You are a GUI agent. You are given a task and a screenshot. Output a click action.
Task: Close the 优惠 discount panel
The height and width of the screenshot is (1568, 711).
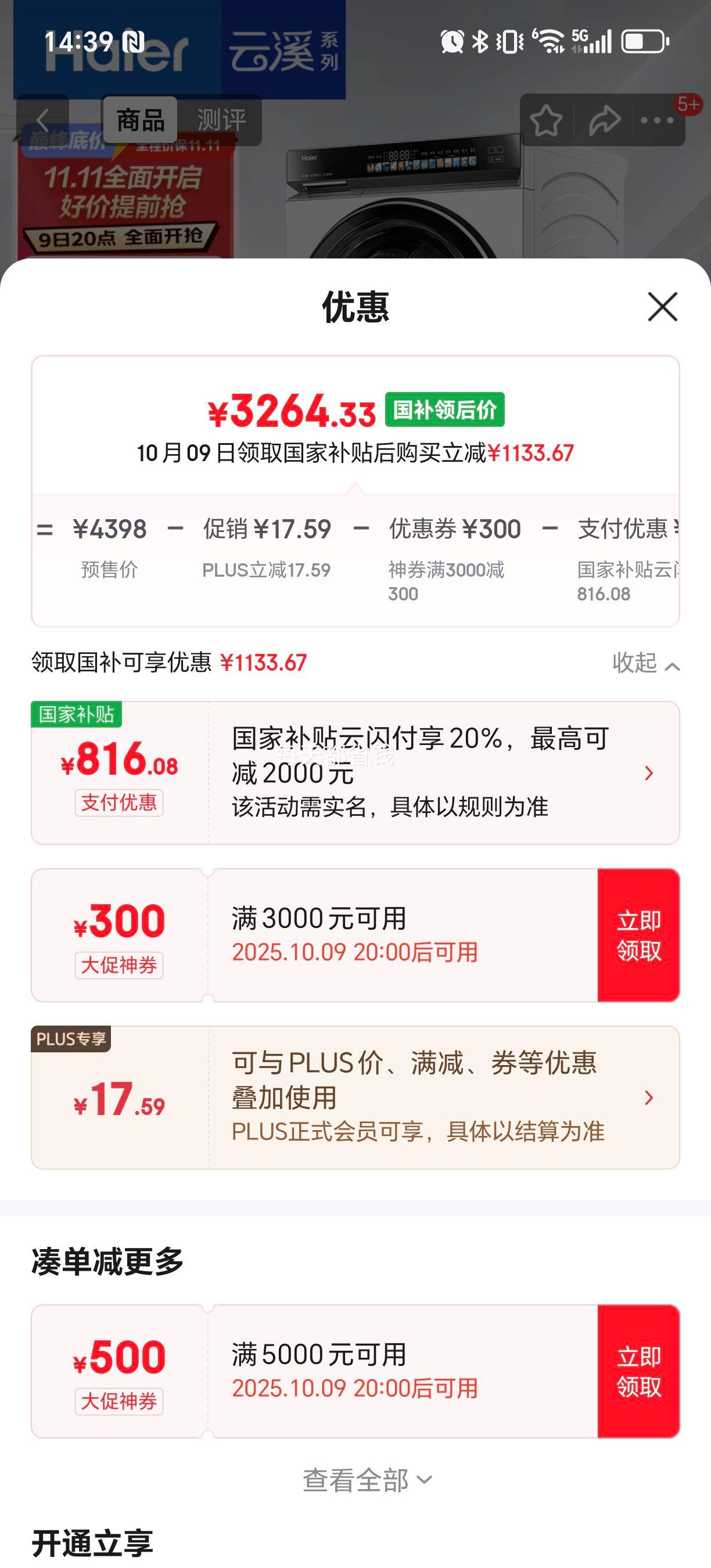(x=662, y=306)
